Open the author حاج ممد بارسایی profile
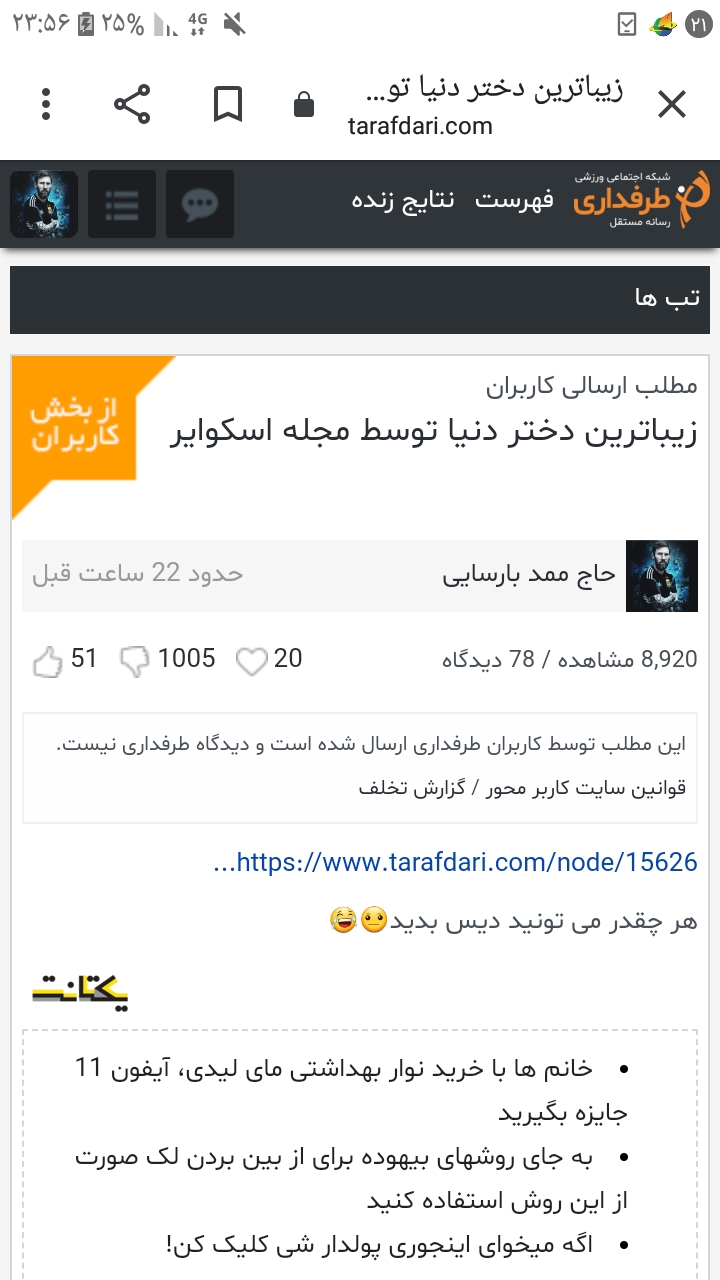The image size is (720, 1280). [530, 575]
